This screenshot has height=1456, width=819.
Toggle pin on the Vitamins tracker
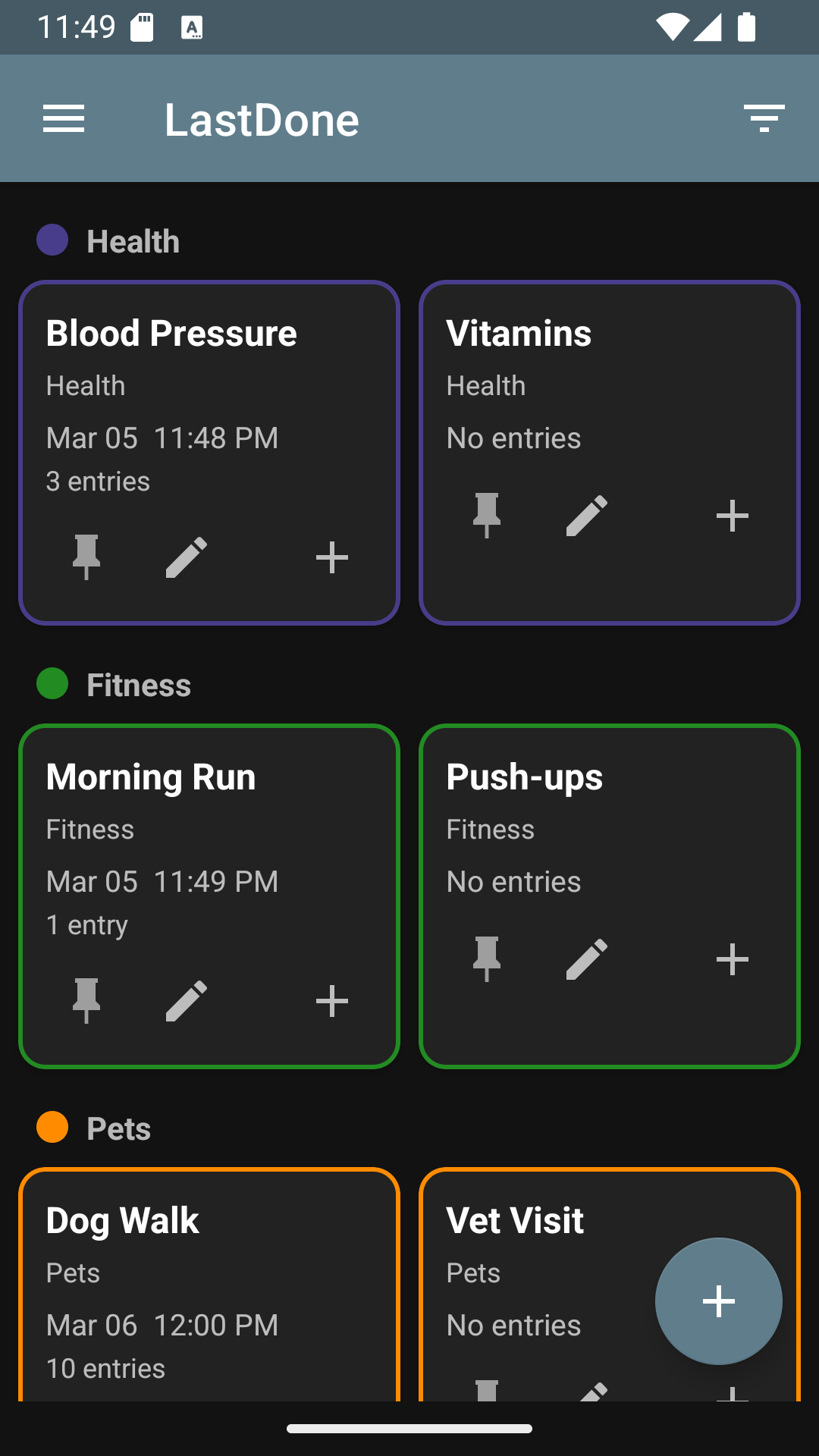(486, 516)
